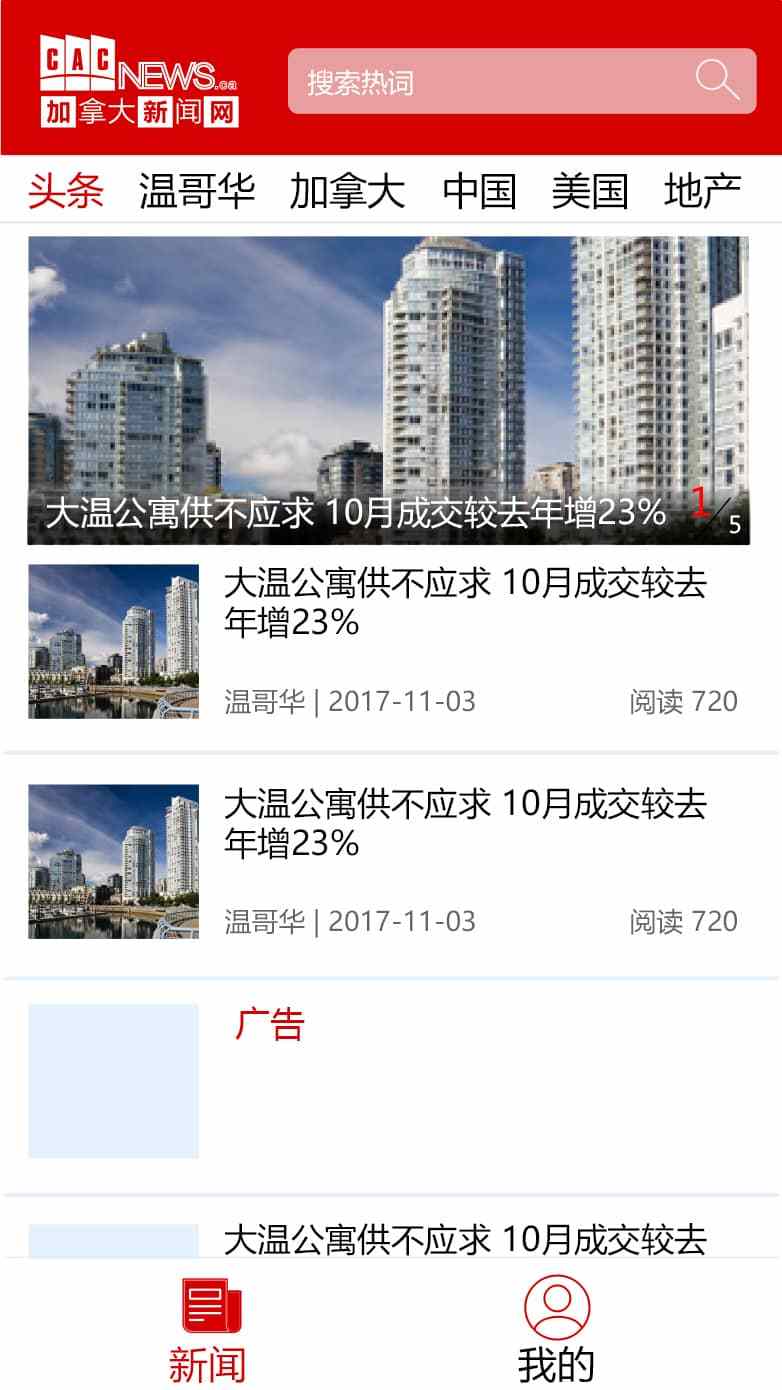Go to the 我的 profile section
The image size is (782, 1390).
coord(556,1332)
